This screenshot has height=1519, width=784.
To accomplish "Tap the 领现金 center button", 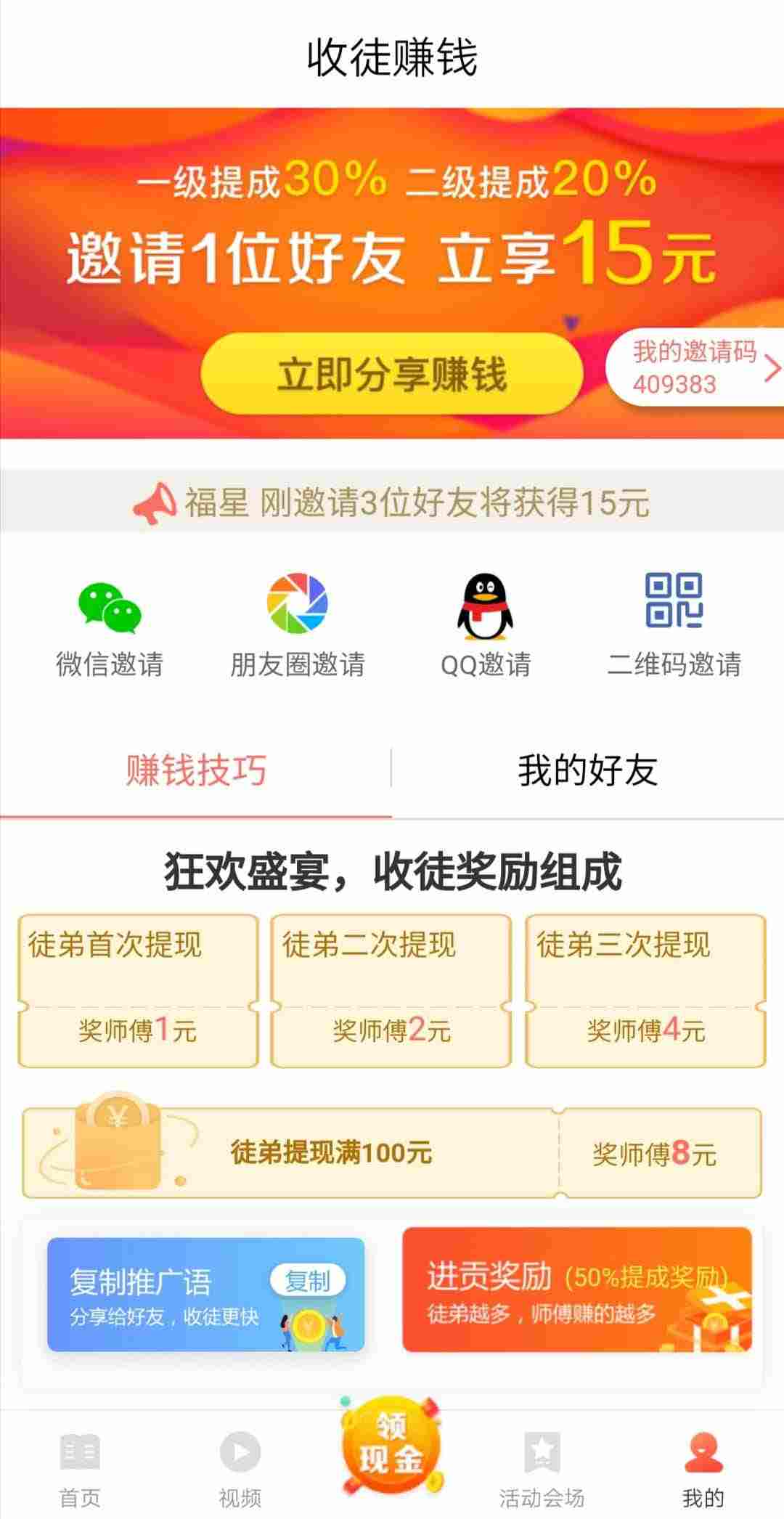I will pos(391,1443).
